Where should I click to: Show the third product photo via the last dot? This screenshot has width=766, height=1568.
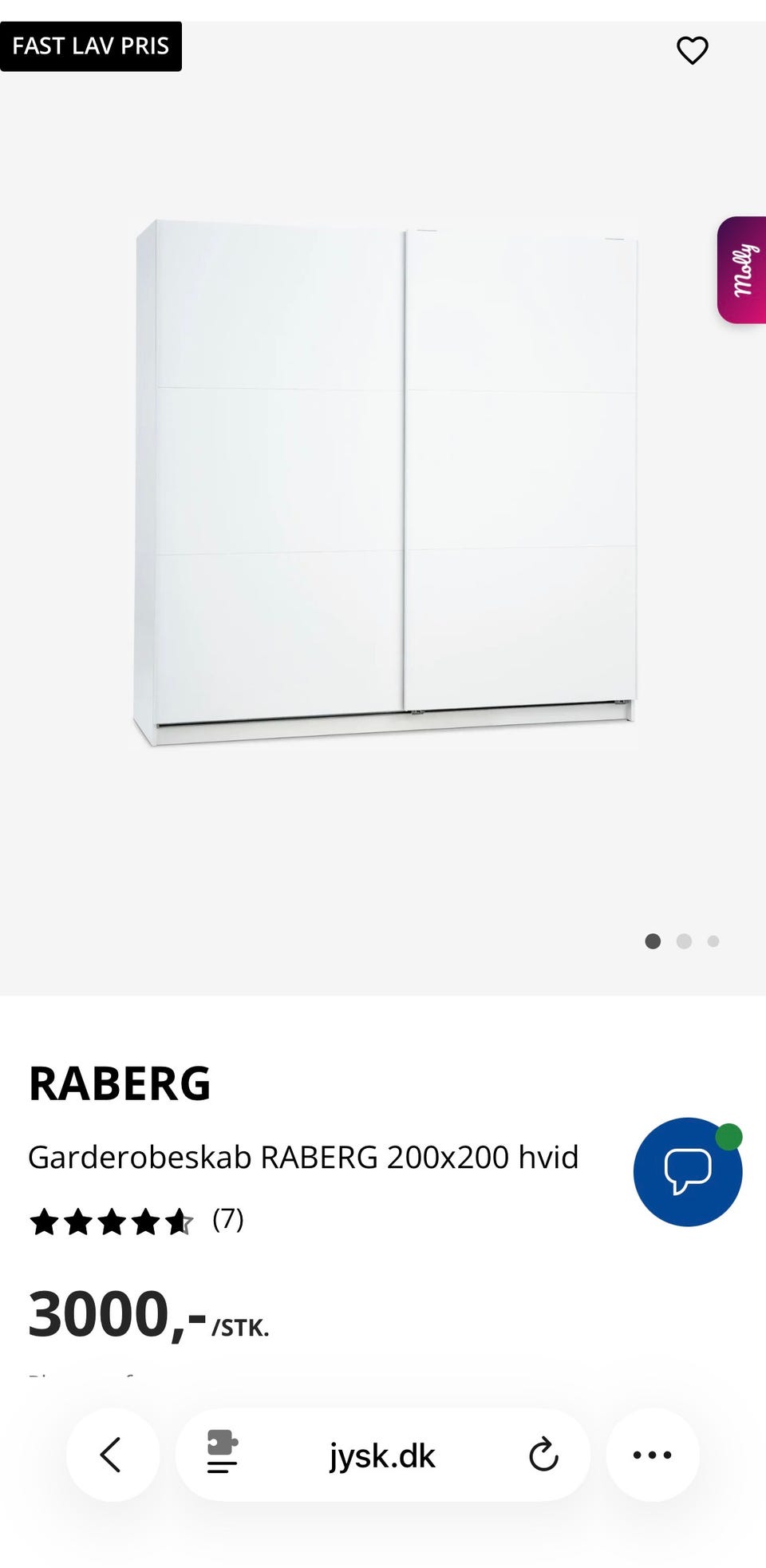click(714, 941)
